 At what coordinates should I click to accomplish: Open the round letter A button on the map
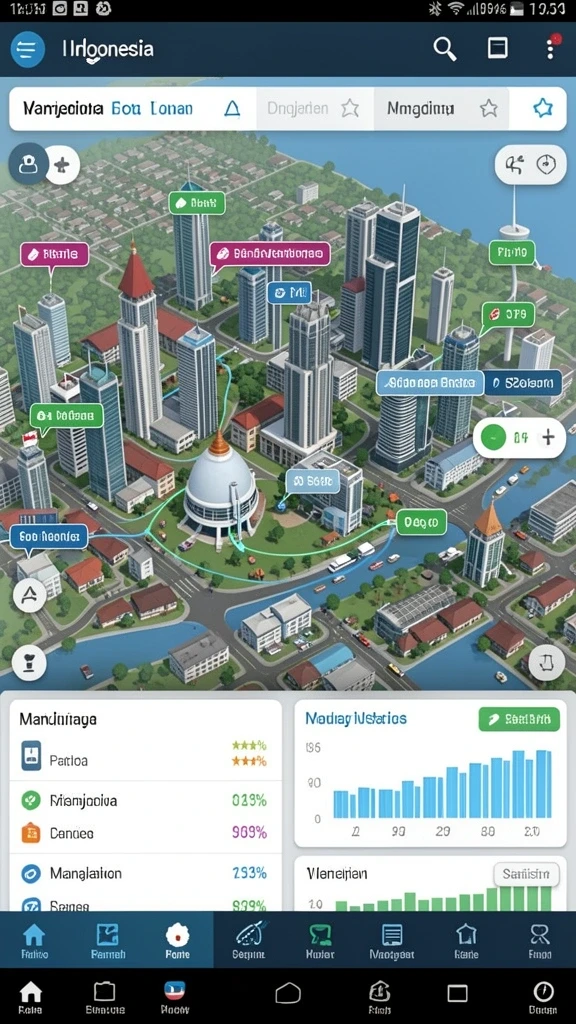(x=29, y=594)
